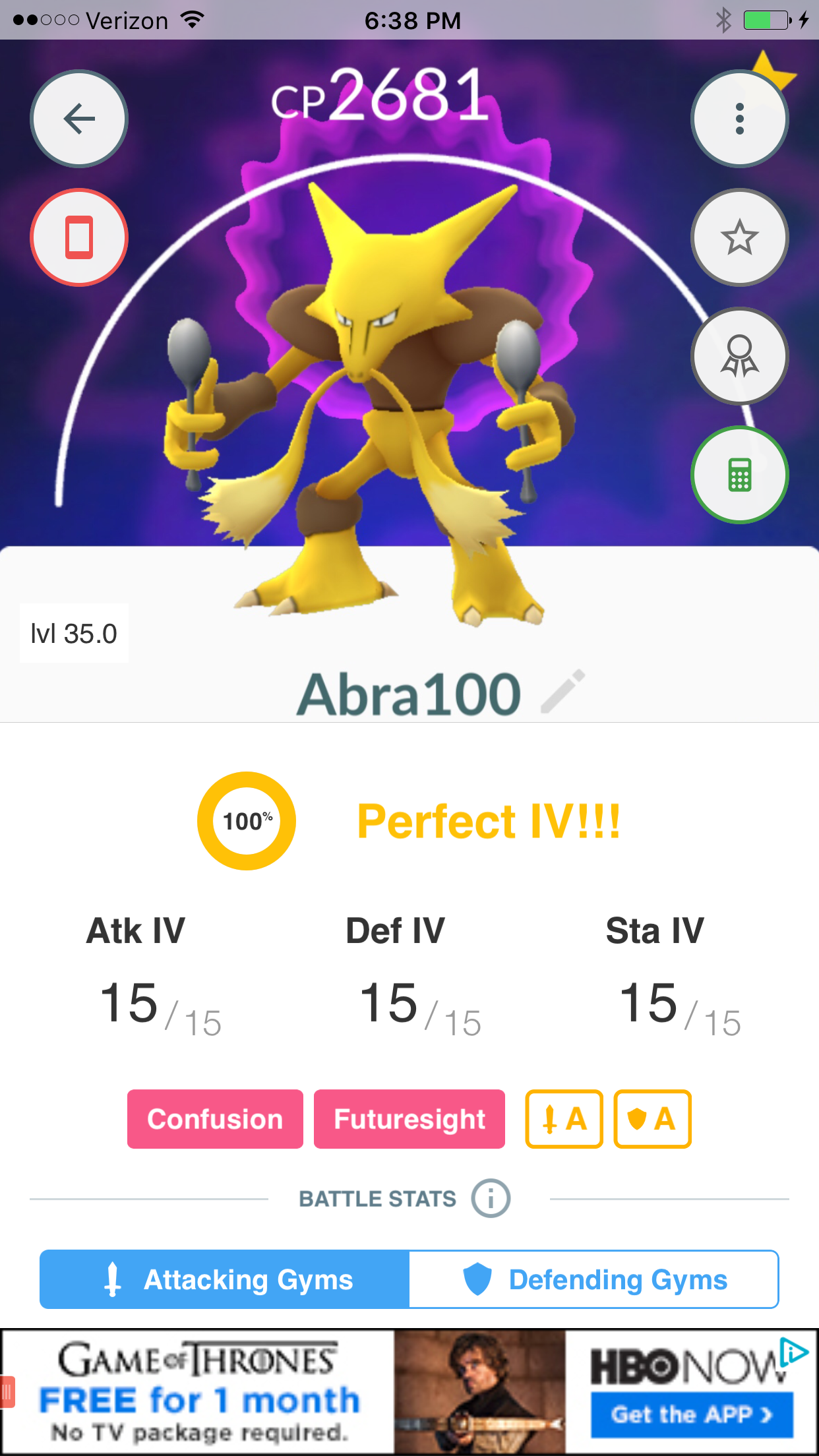Switch to the Attacking Gyms tab

pos(225,1279)
